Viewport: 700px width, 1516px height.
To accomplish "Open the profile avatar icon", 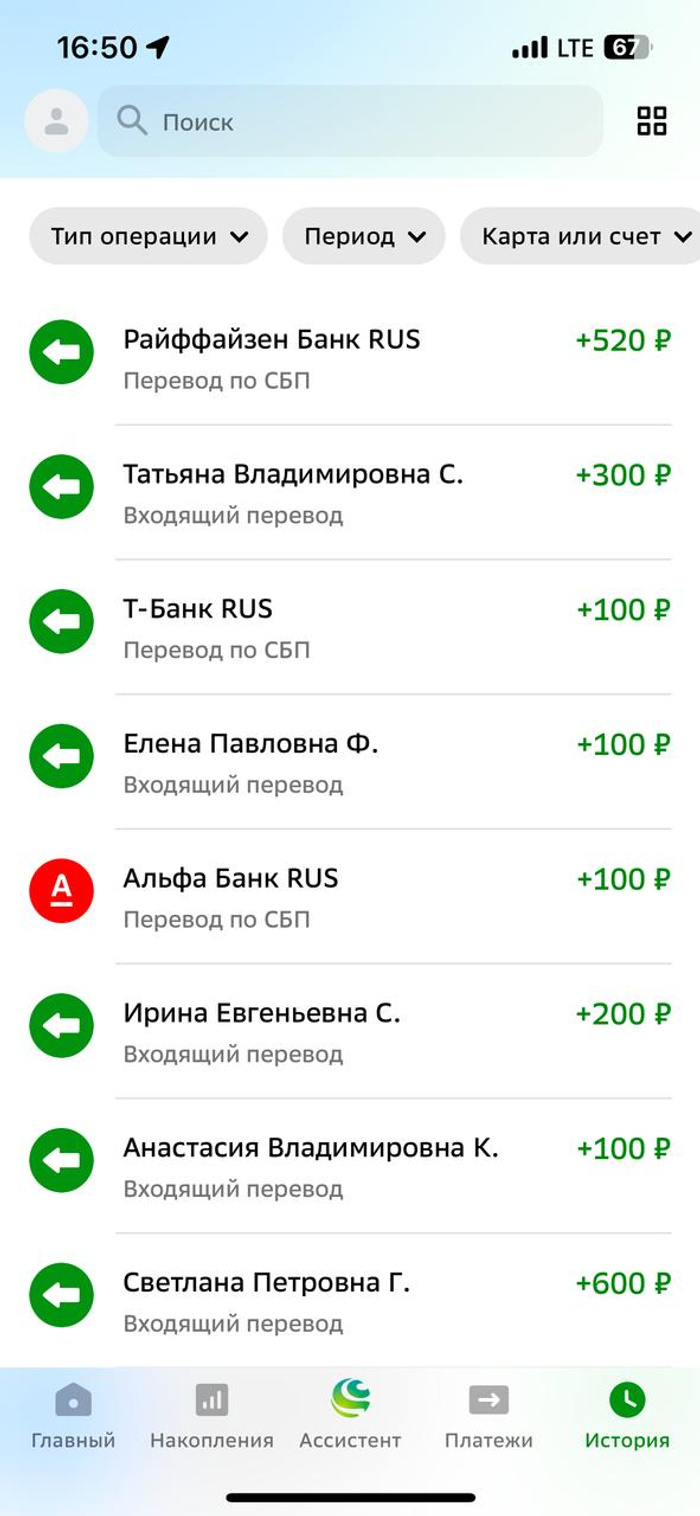I will pos(56,122).
